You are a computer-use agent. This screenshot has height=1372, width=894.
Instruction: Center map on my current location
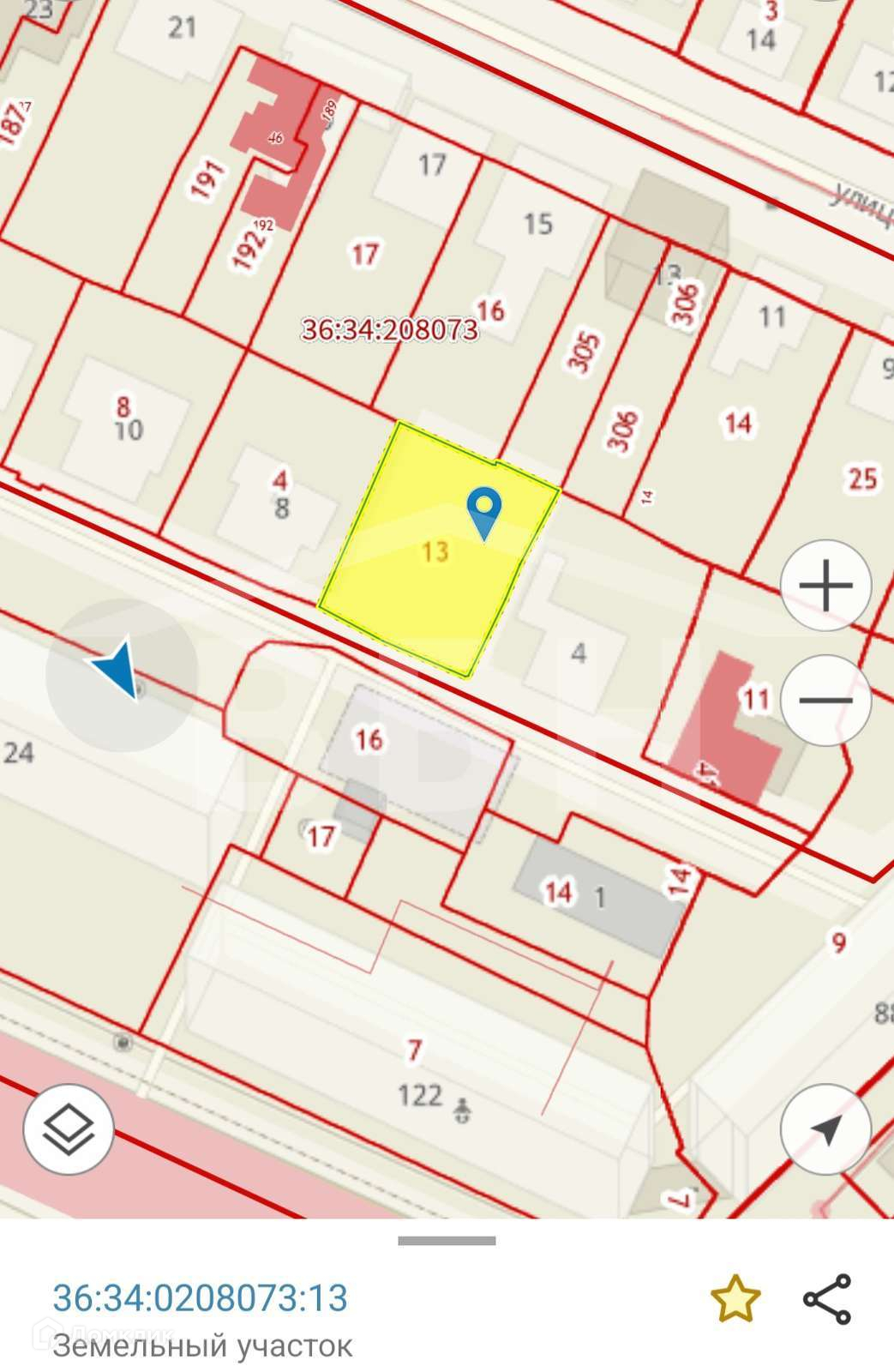[825, 1128]
